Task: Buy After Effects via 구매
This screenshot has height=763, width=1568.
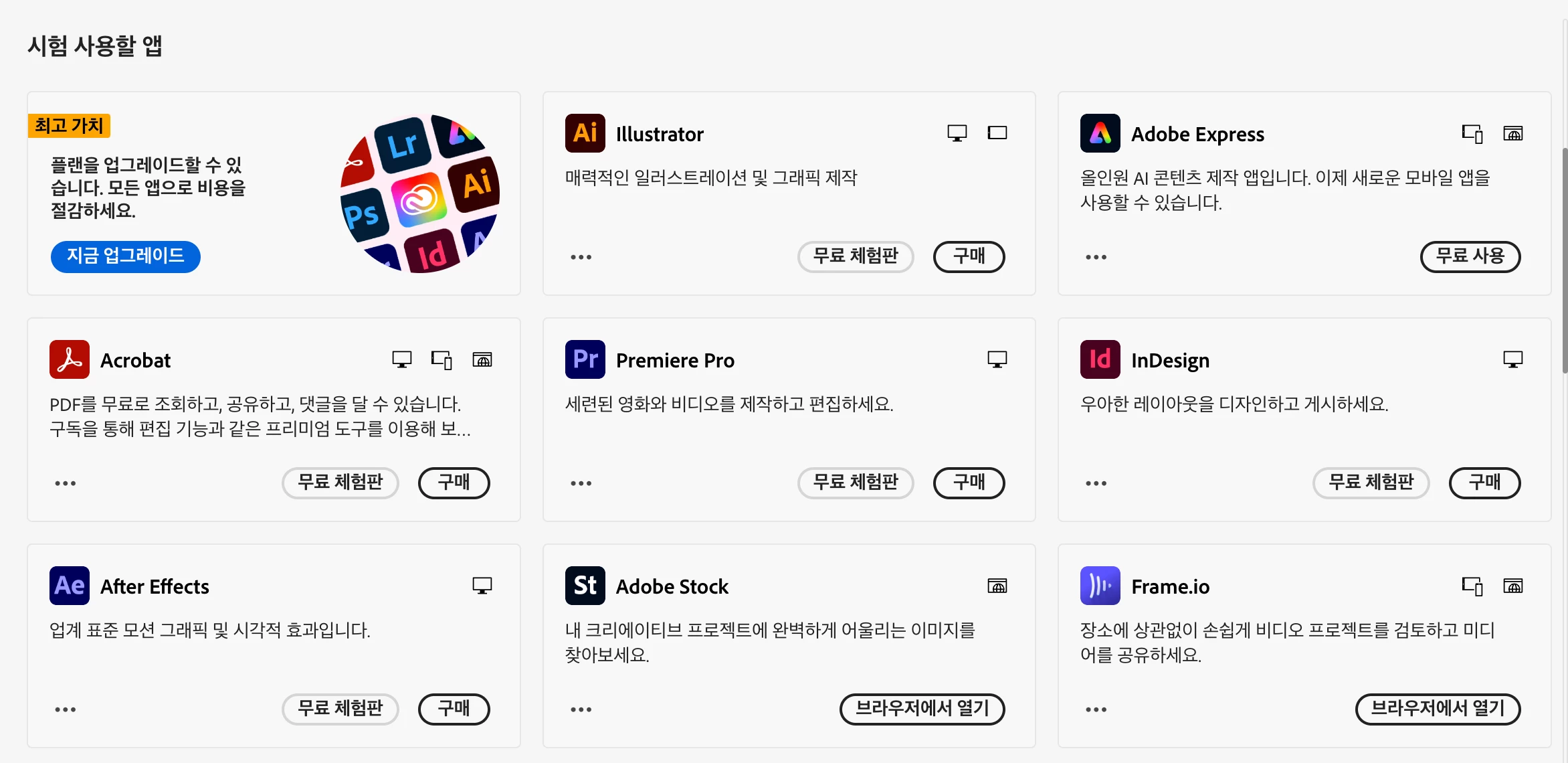Action: click(454, 709)
